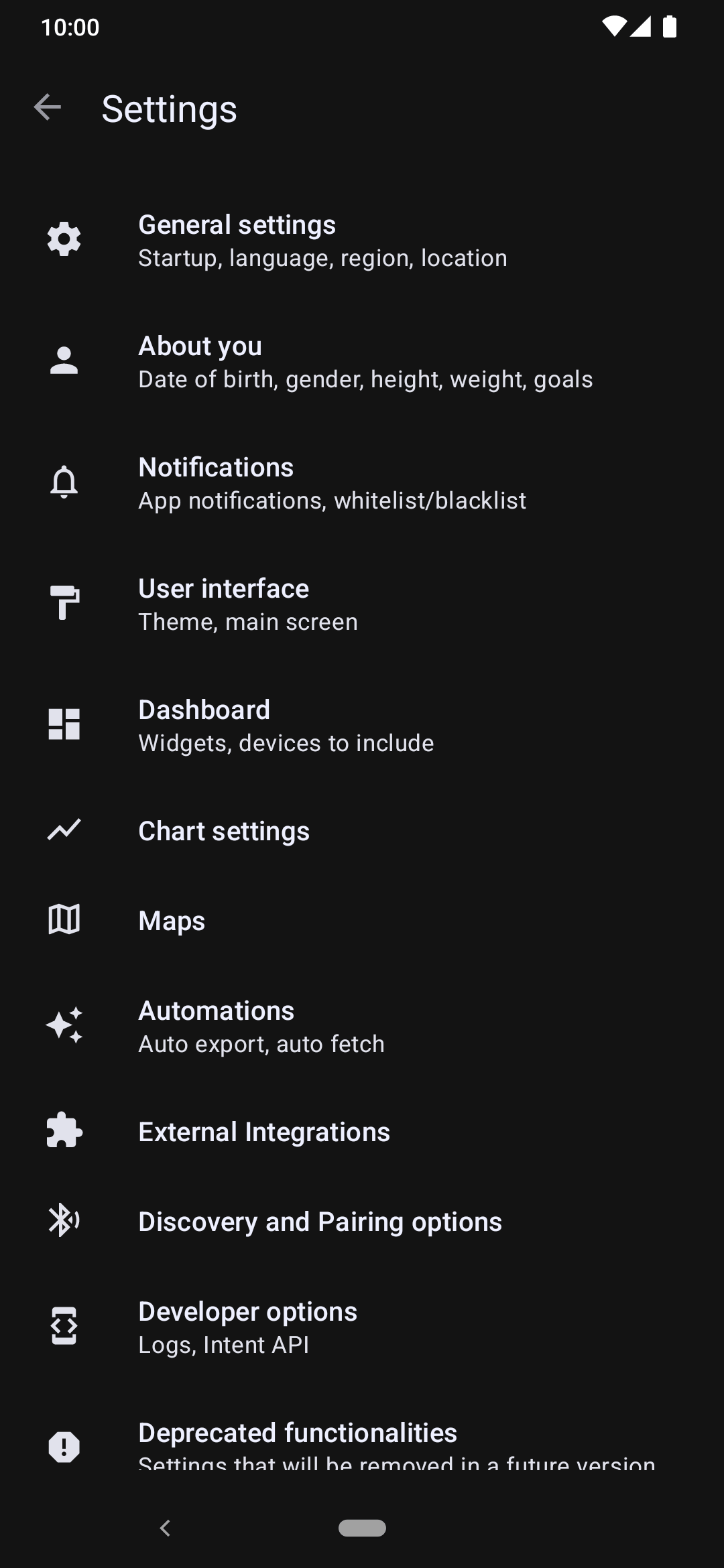The image size is (724, 1568).
Task: Open Developer options
Action: [362, 1327]
